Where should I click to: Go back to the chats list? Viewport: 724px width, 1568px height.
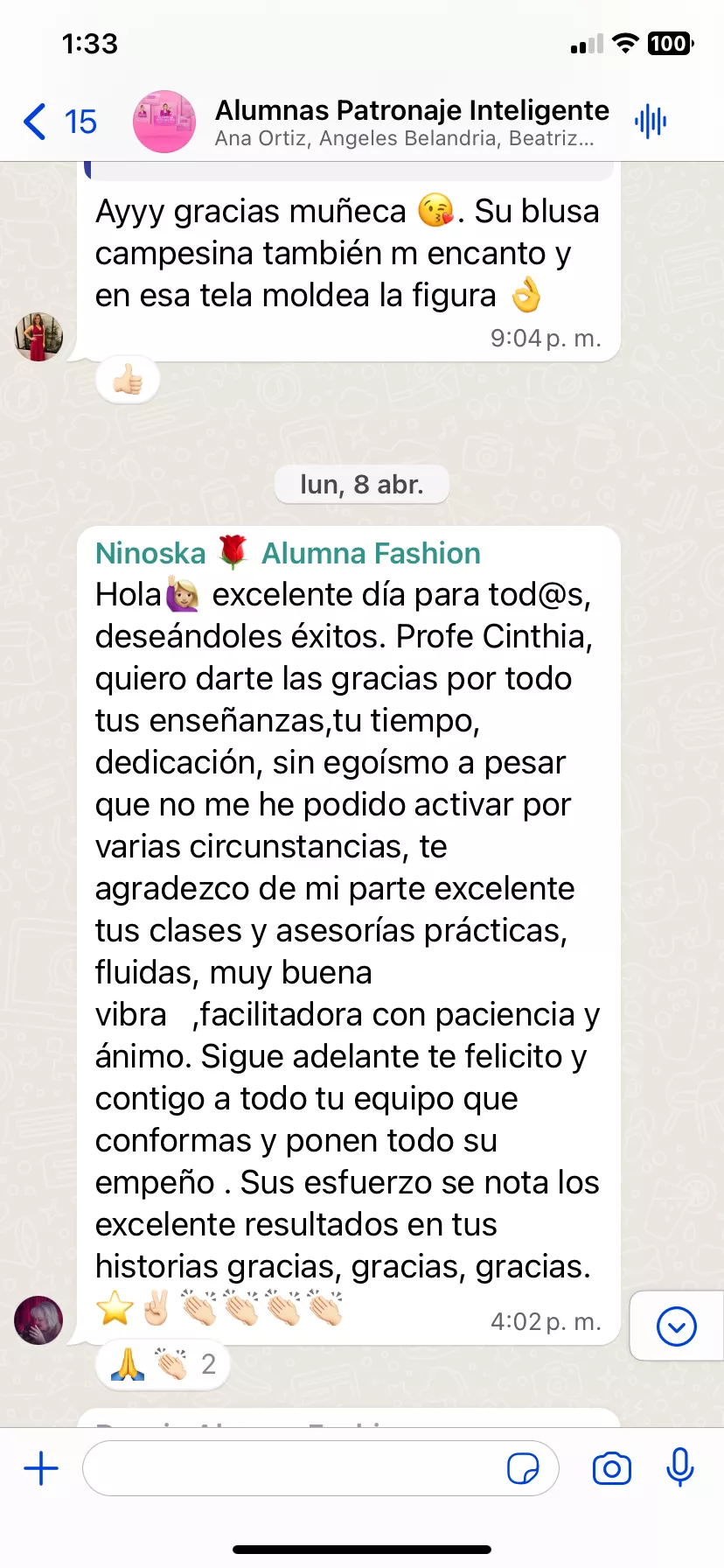coord(58,122)
